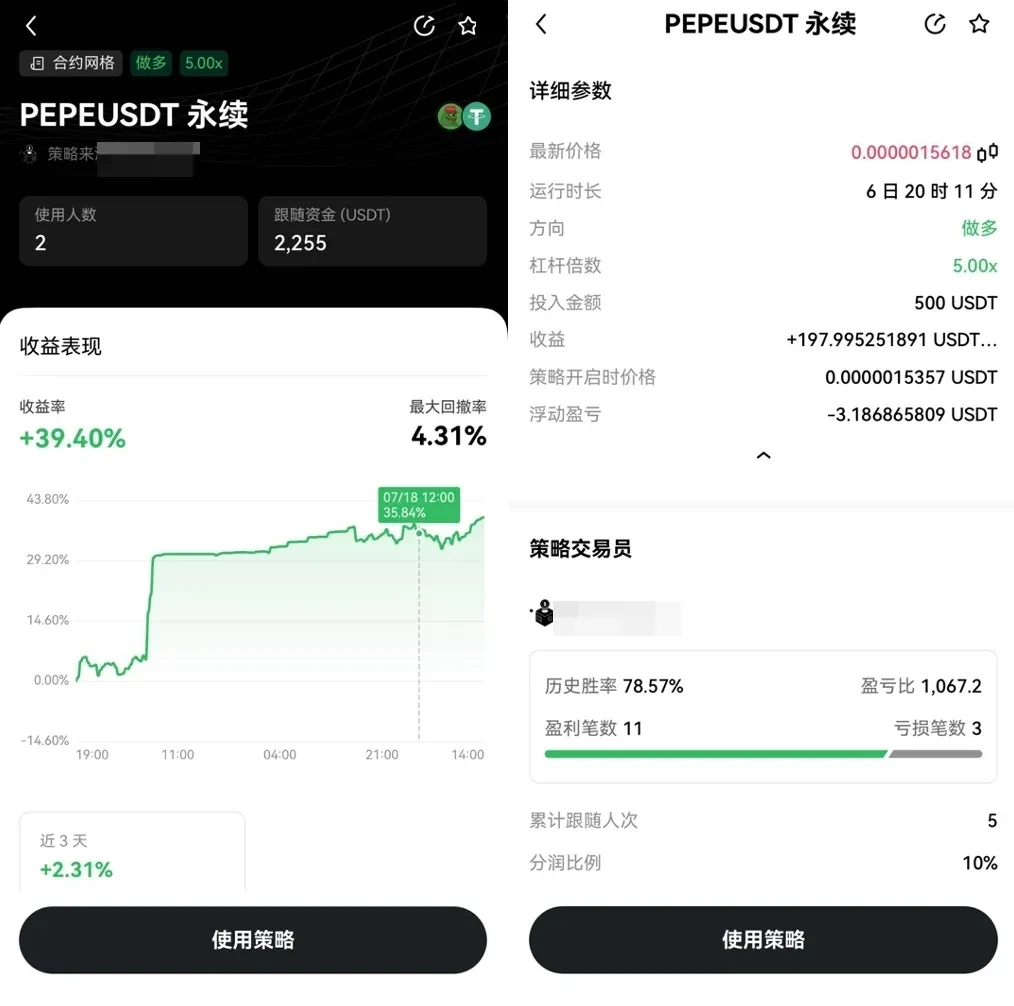Screen dimensions: 1014x1006
Task: Favorite the strategy with the star on the dark header
Action: 468,26
